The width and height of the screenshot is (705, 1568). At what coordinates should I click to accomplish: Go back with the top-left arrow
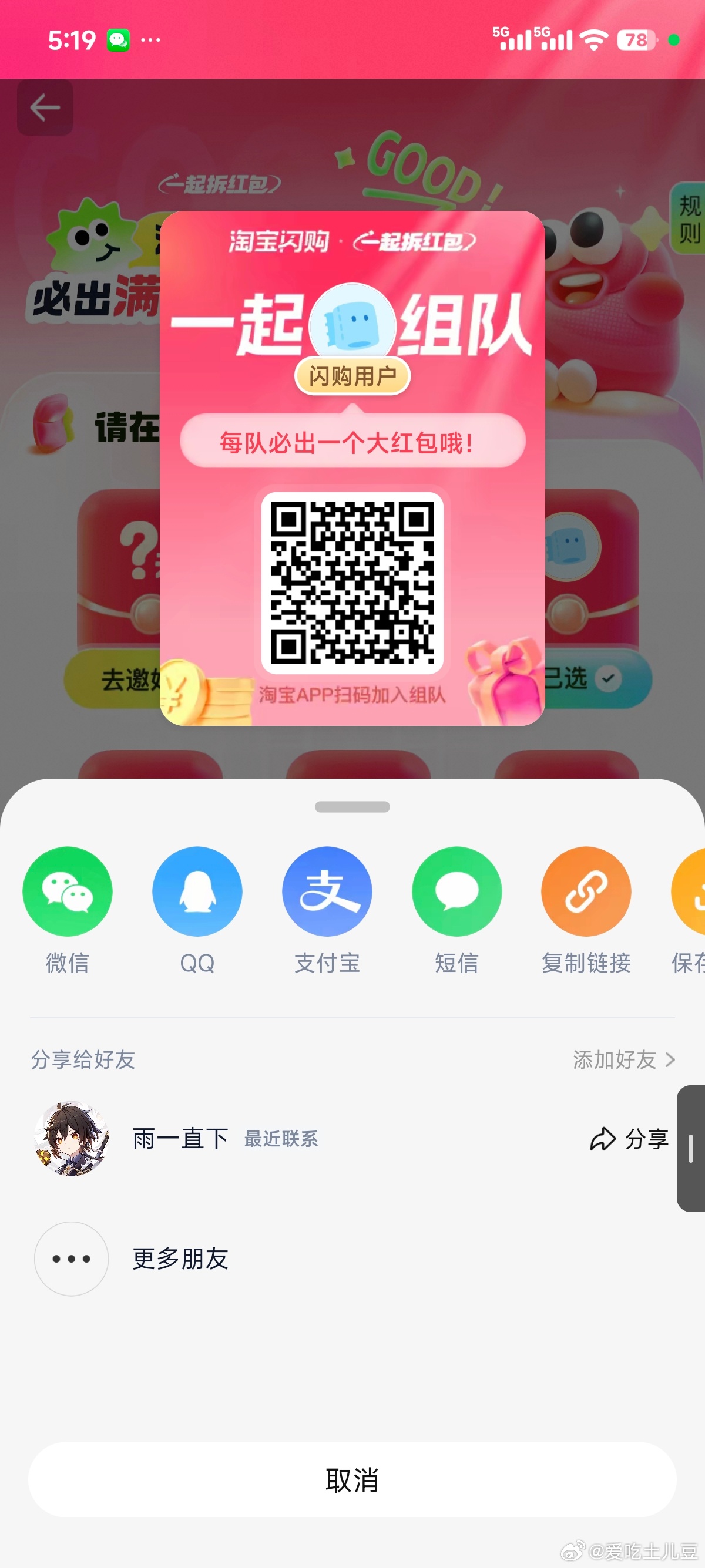[x=45, y=107]
